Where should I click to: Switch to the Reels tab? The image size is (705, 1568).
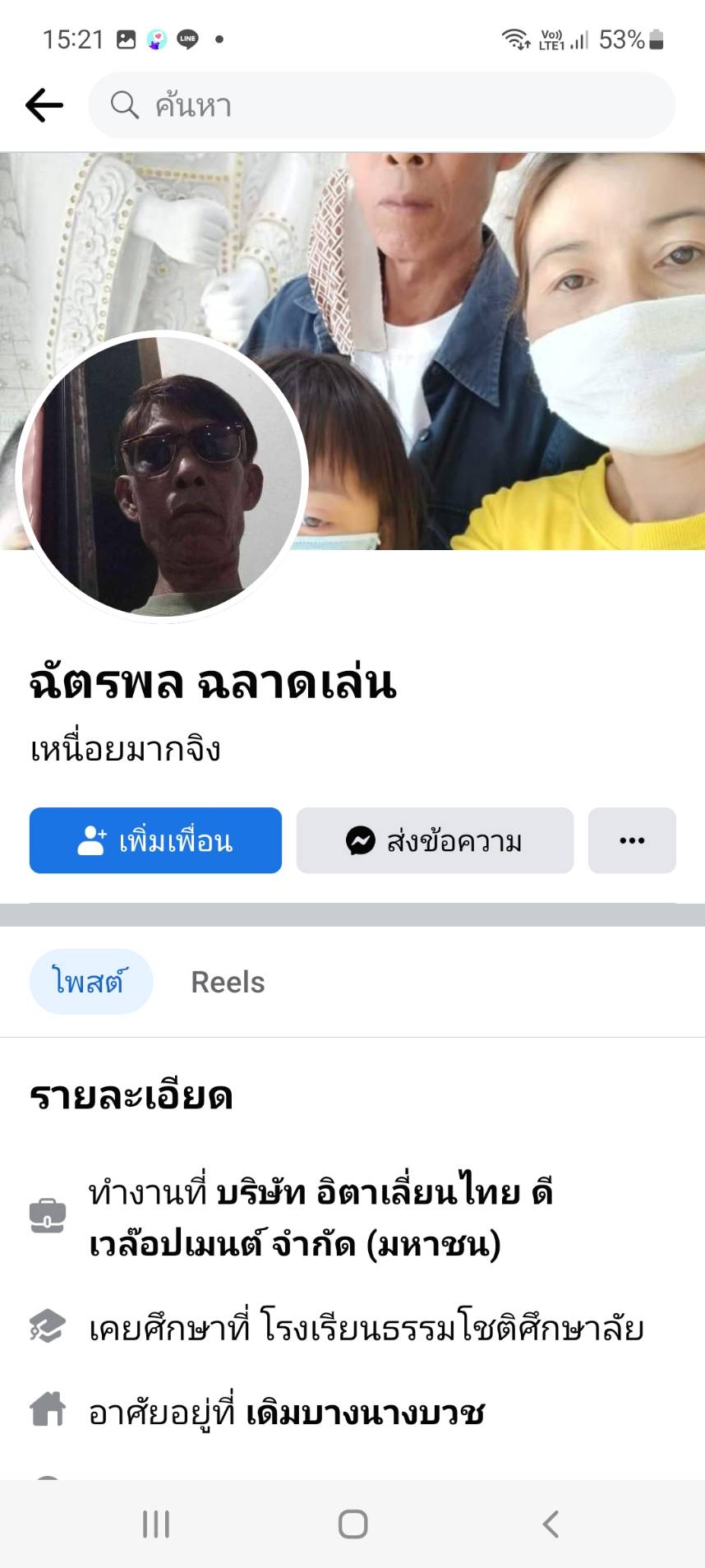coord(228,982)
